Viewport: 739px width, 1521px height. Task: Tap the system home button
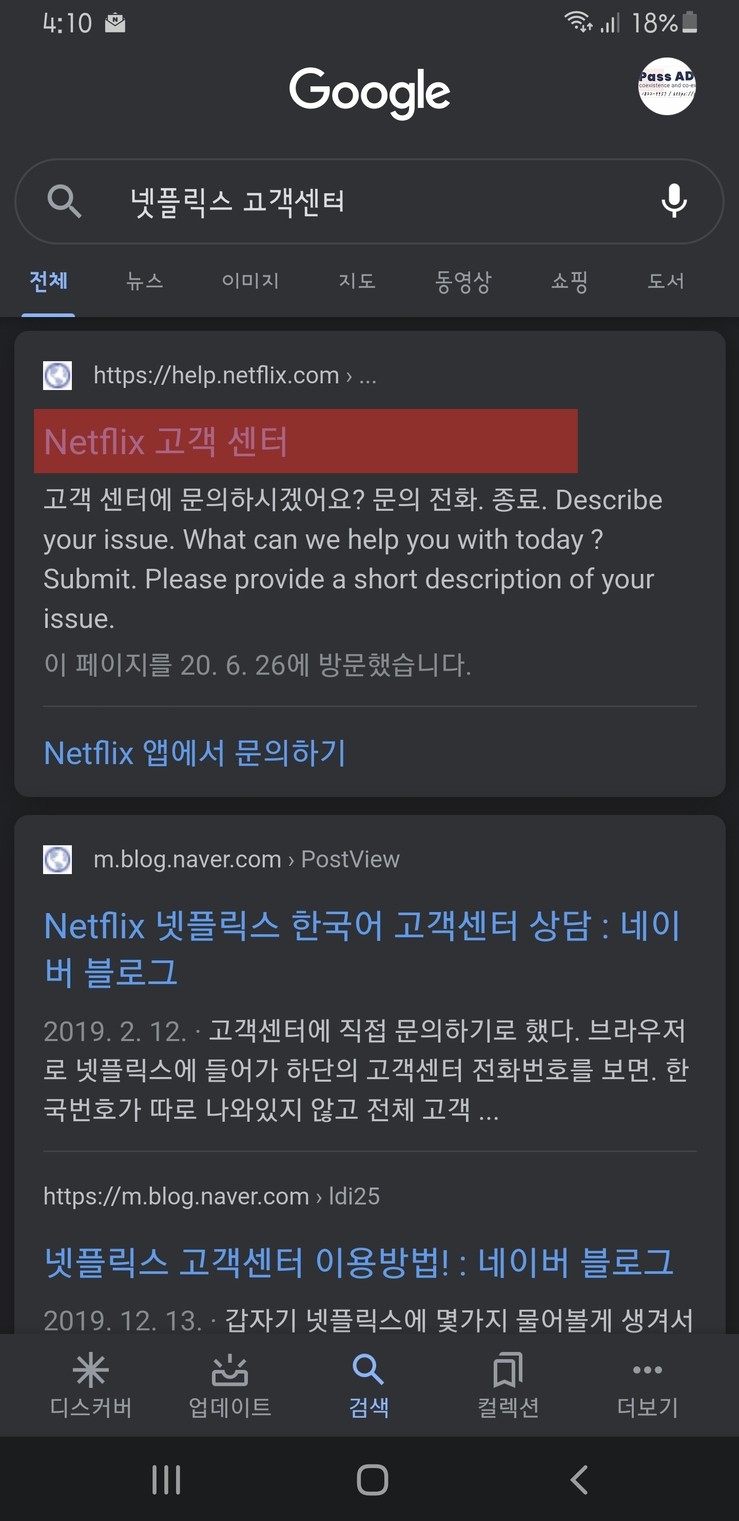371,1479
